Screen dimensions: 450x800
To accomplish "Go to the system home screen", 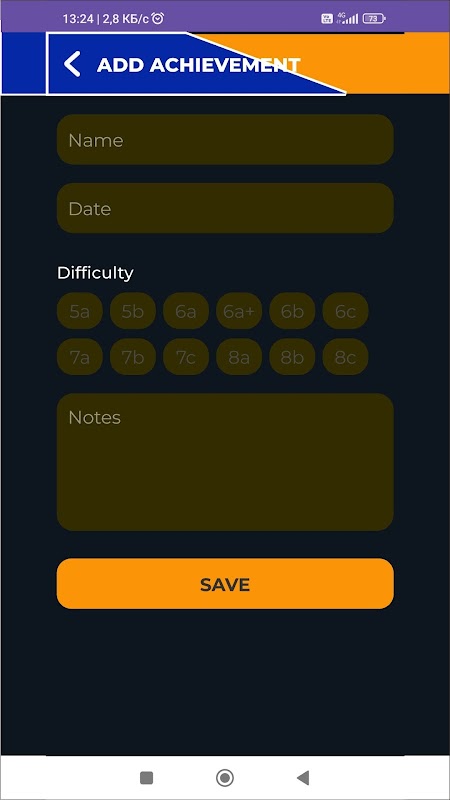I will (224, 778).
